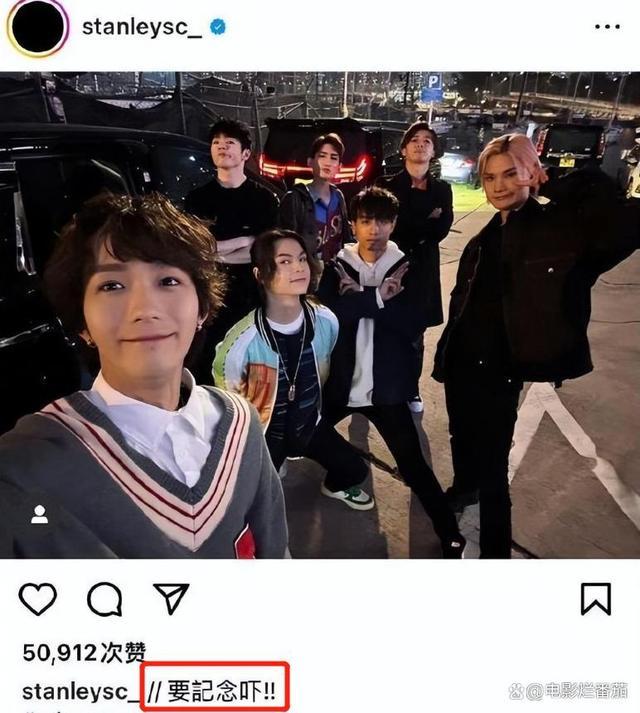Tap stanleysc_ username in the caption
This screenshot has height=713, width=640.
[78, 691]
